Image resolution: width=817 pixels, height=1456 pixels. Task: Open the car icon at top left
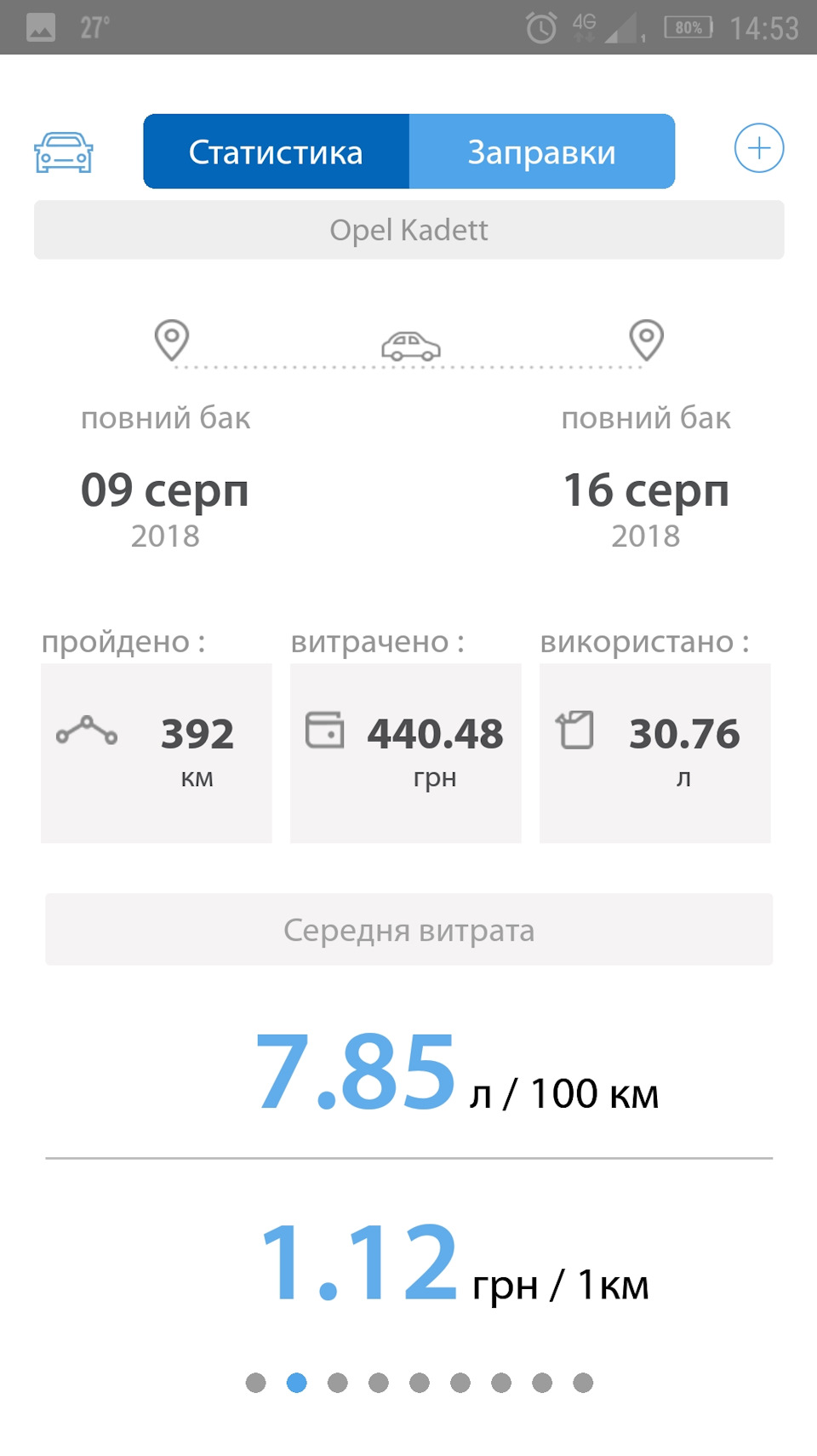(64, 152)
